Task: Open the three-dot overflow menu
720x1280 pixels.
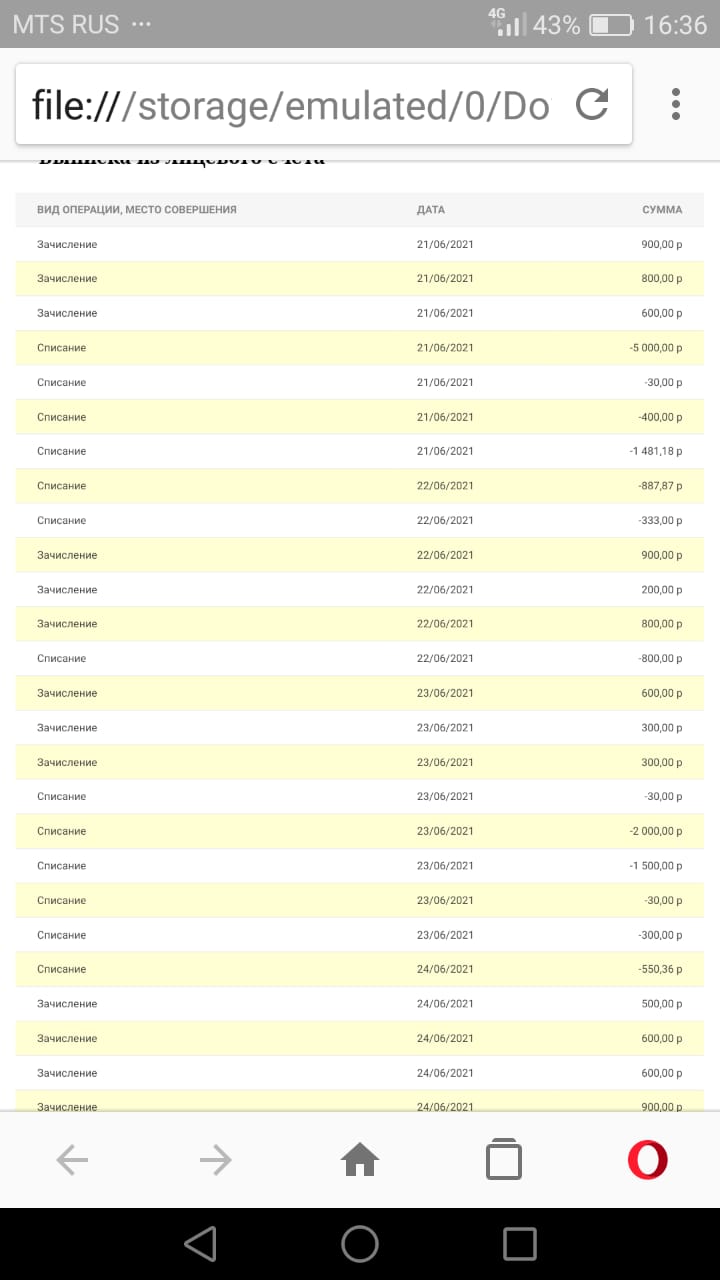Action: 677,104
